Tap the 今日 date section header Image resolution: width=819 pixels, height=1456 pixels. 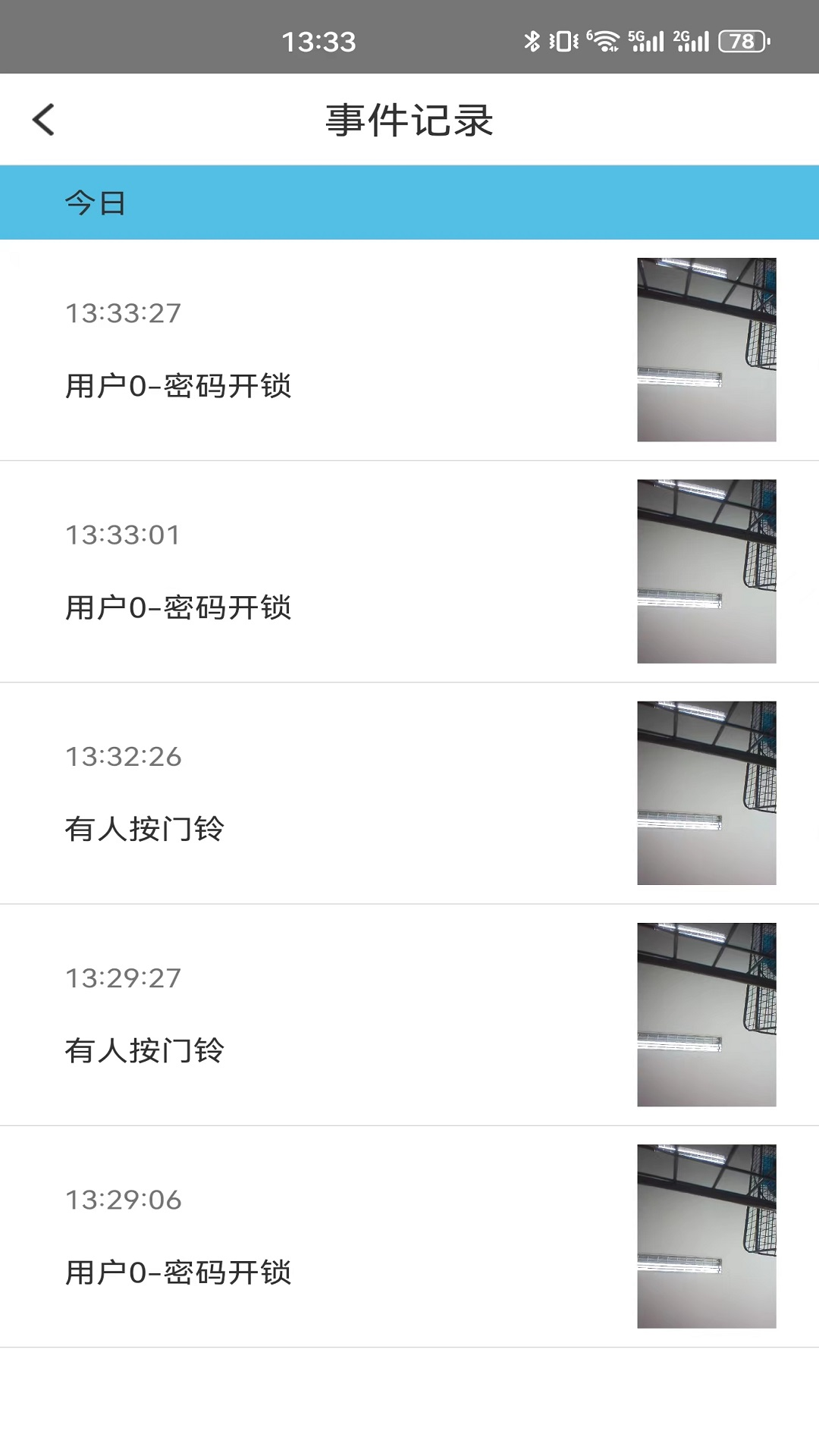click(96, 202)
